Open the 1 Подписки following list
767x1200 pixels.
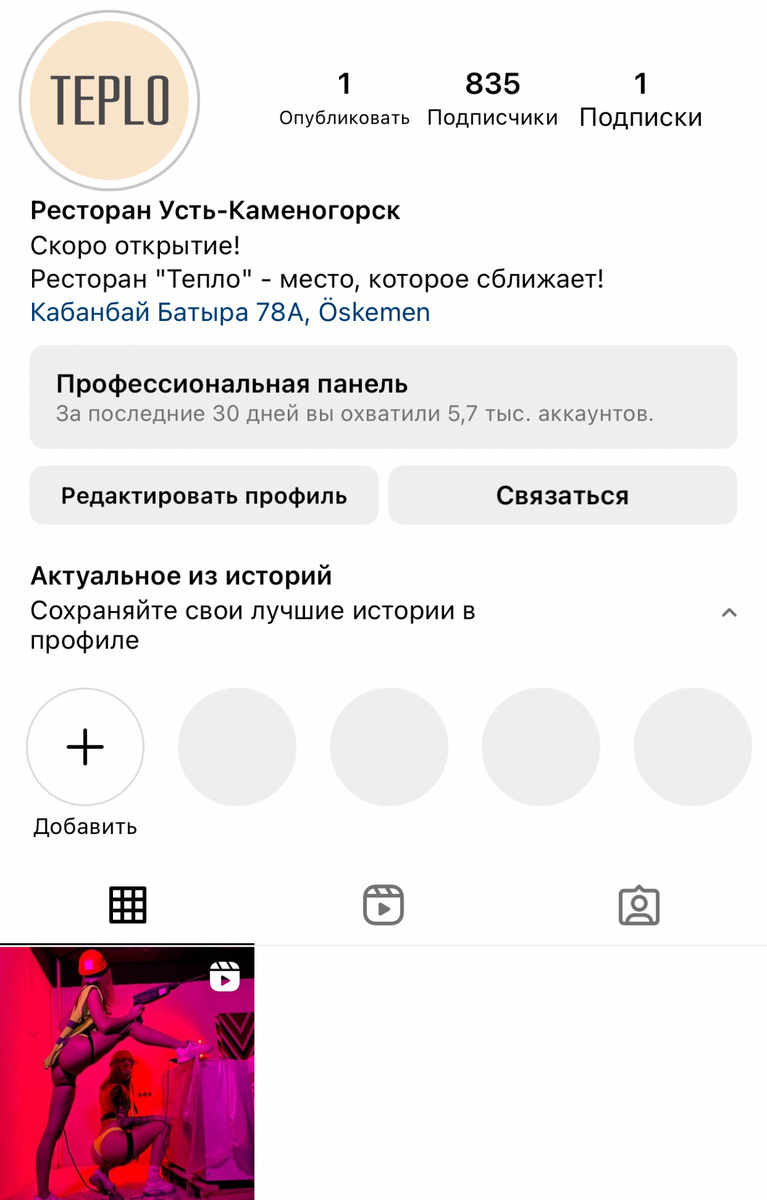(641, 97)
